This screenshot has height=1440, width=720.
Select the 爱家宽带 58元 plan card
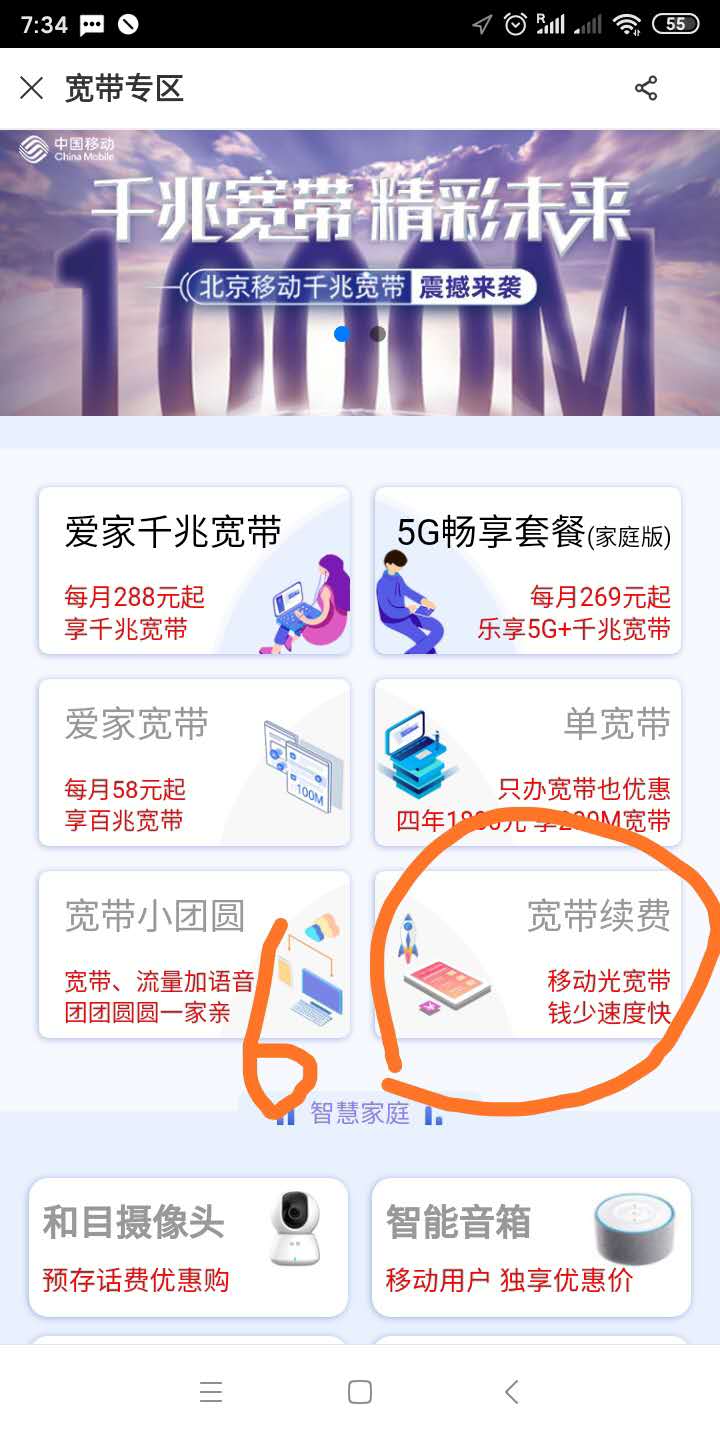click(194, 763)
